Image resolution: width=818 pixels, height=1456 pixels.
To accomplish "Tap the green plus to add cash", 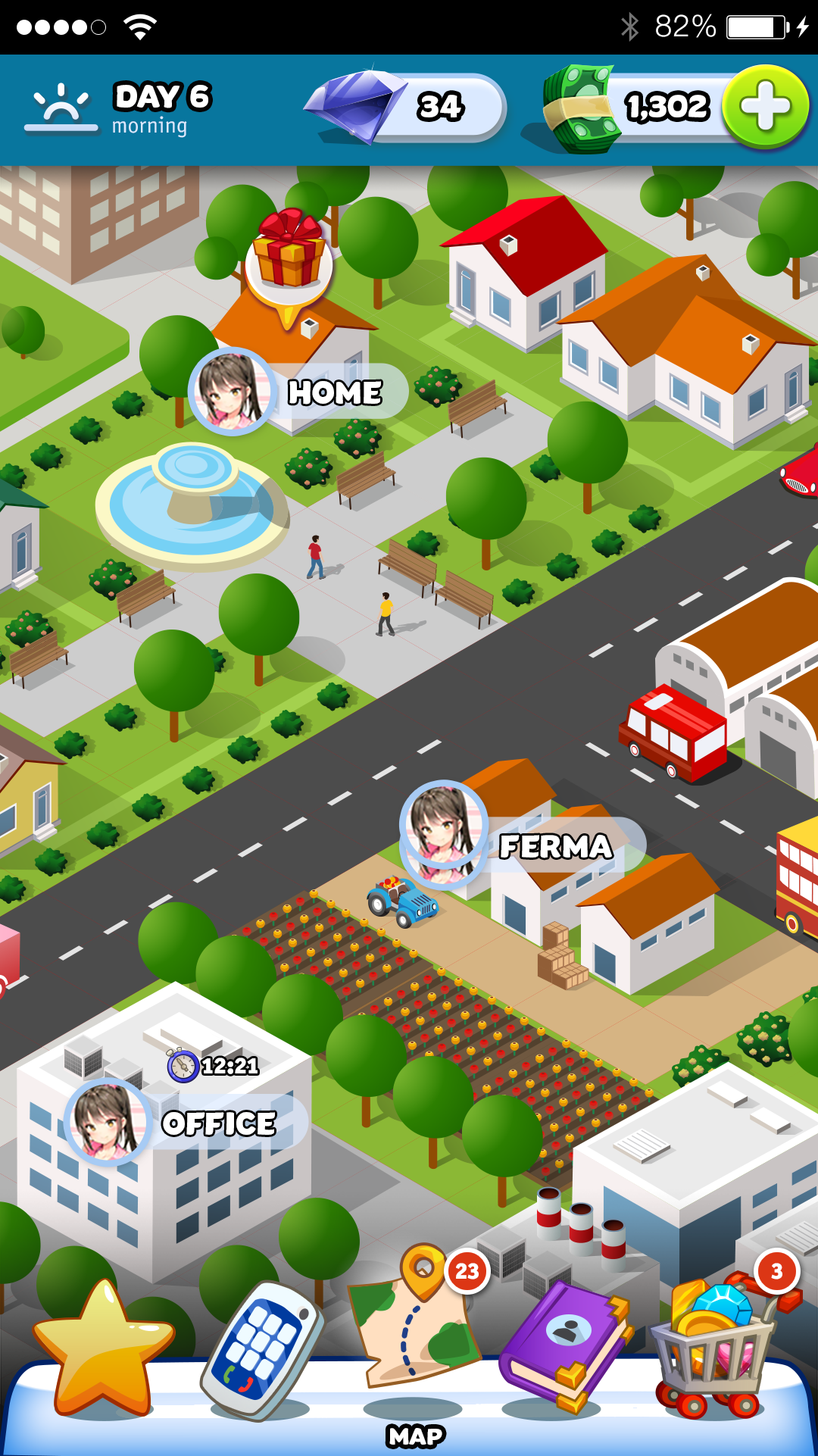I will tap(765, 107).
